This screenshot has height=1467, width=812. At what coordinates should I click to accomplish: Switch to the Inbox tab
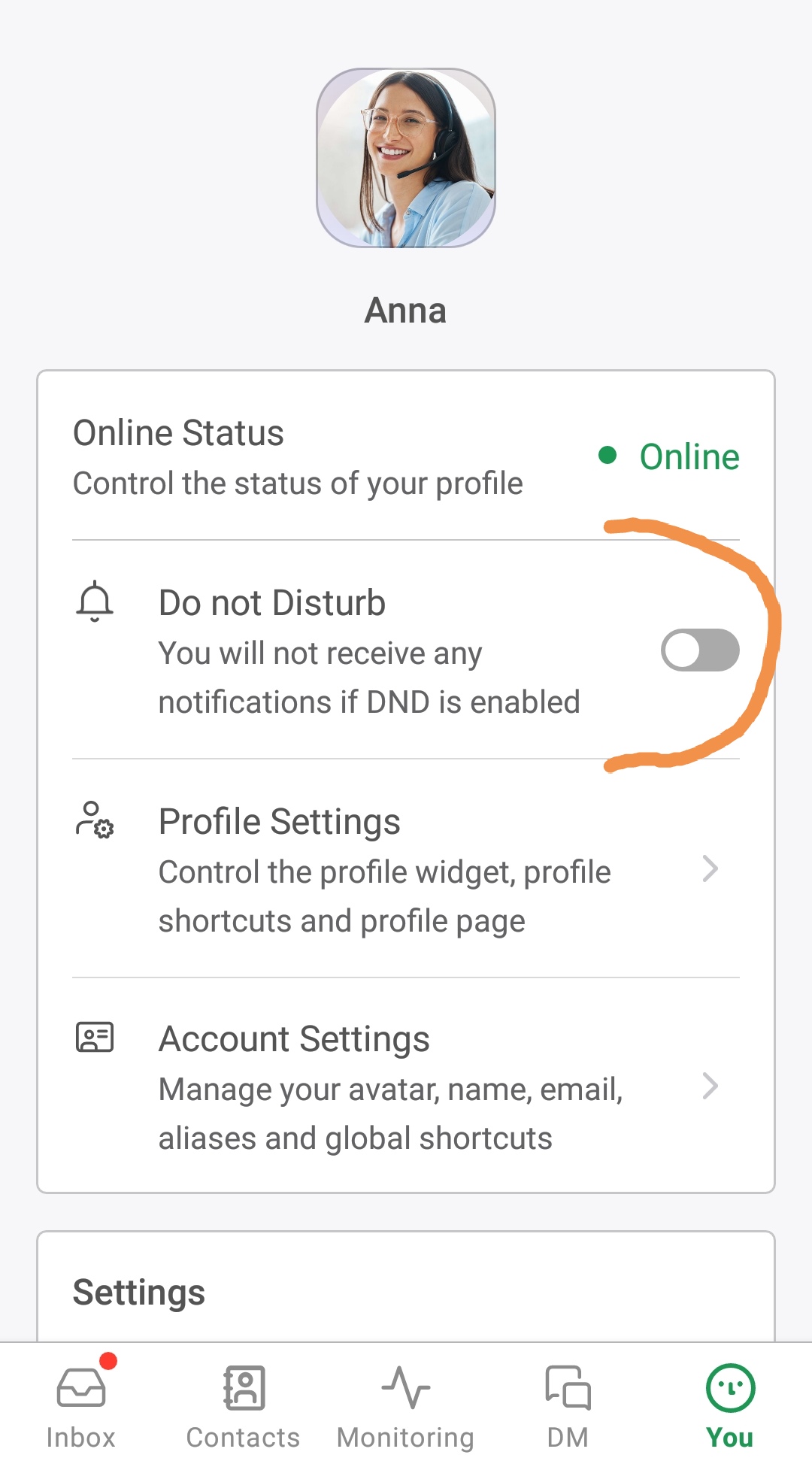point(81,1405)
